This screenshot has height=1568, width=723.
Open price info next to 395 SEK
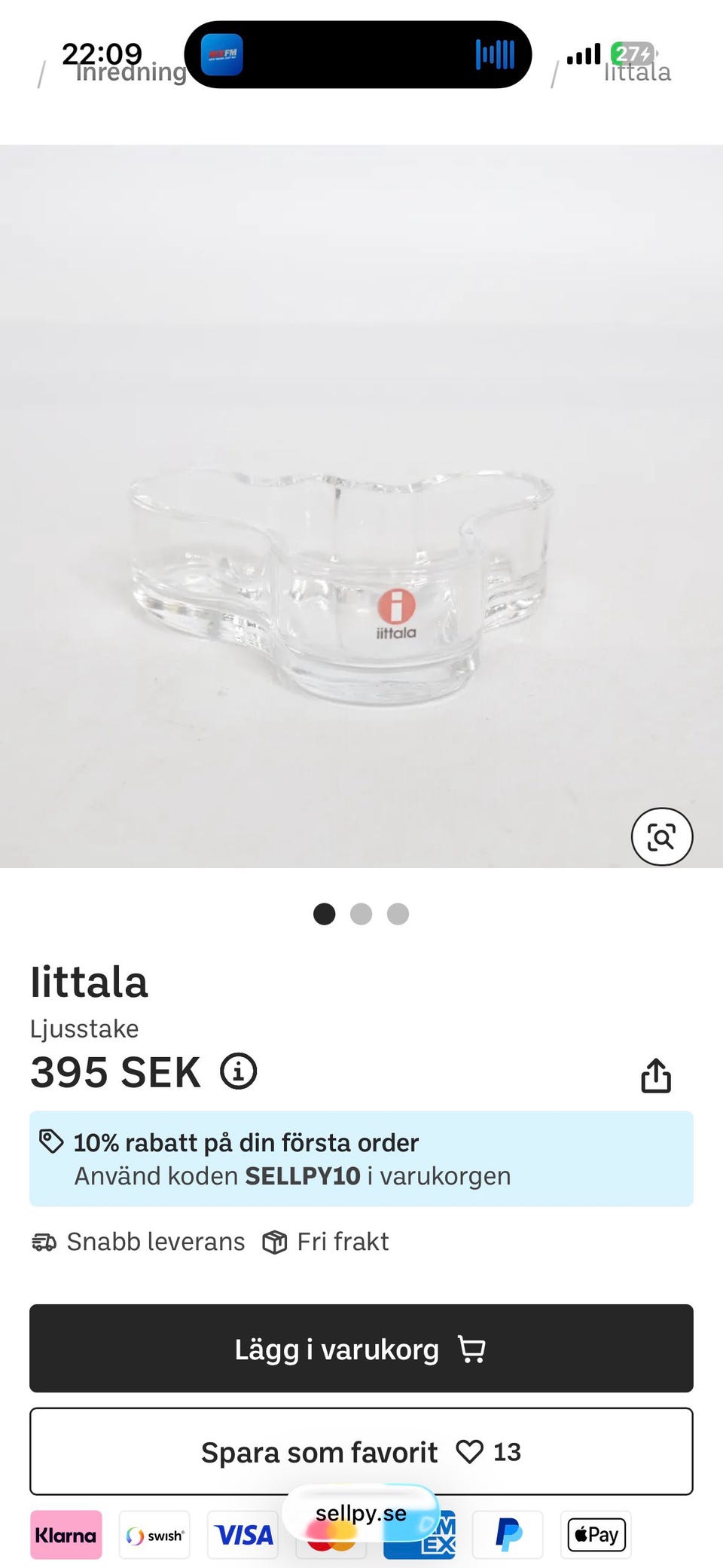[238, 1071]
